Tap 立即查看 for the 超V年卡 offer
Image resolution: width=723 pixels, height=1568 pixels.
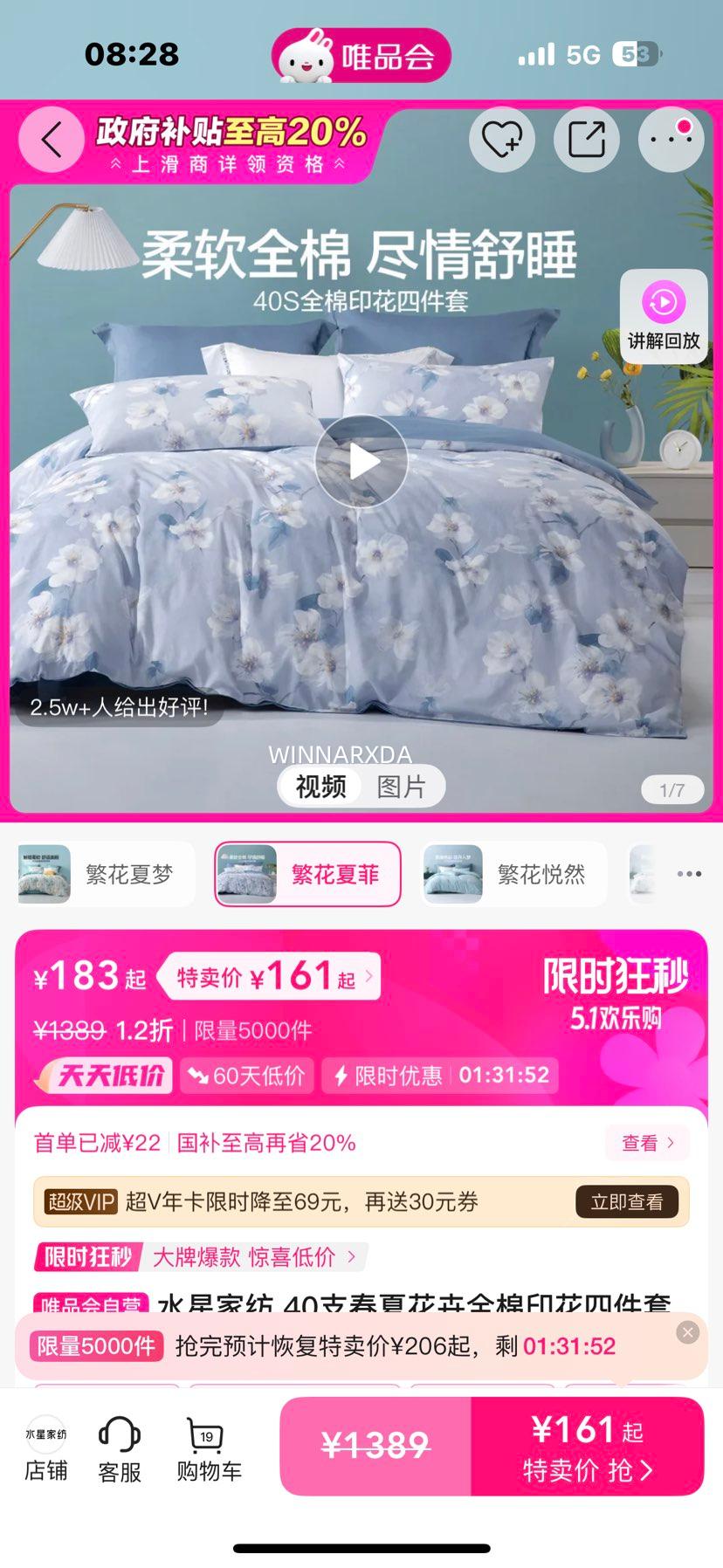(x=626, y=1202)
